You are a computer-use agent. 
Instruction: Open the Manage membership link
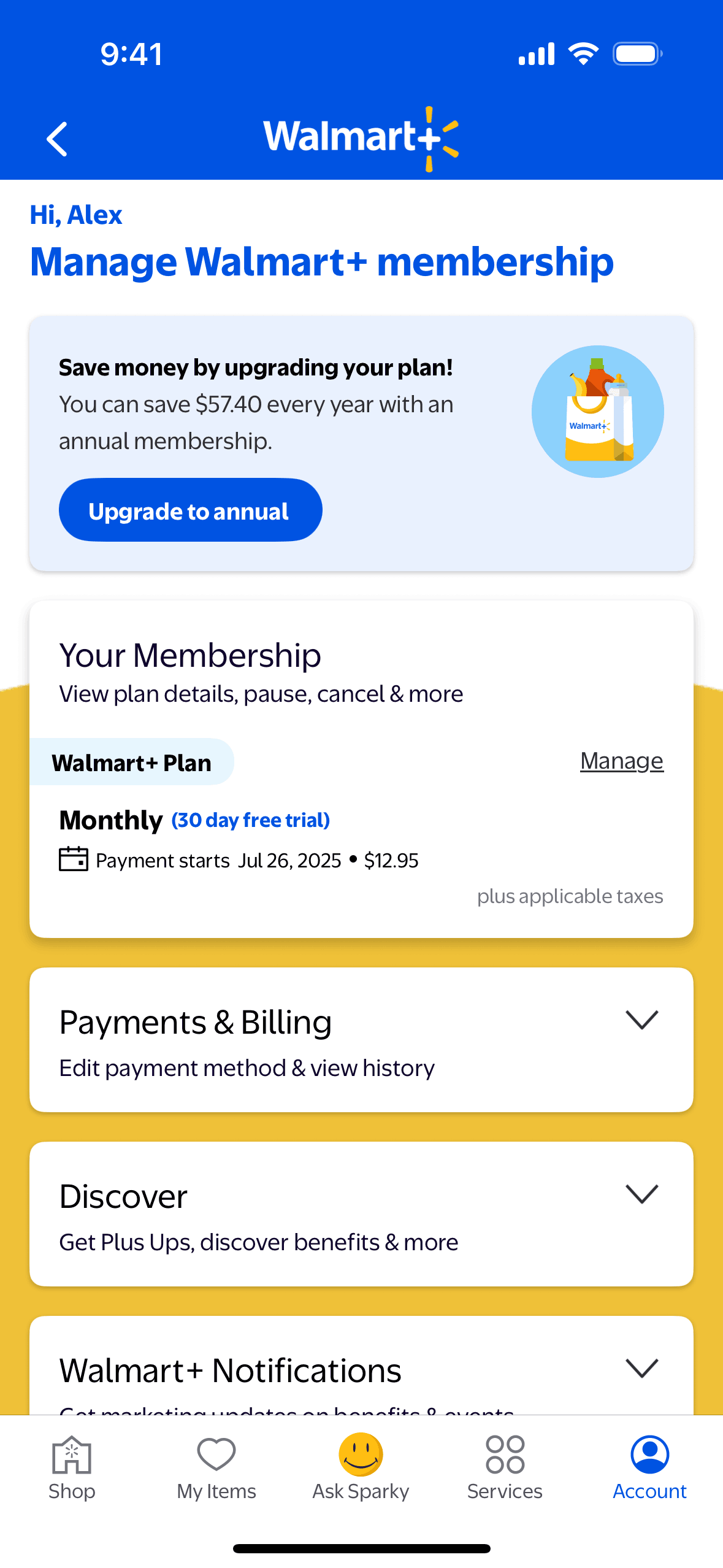coord(621,761)
